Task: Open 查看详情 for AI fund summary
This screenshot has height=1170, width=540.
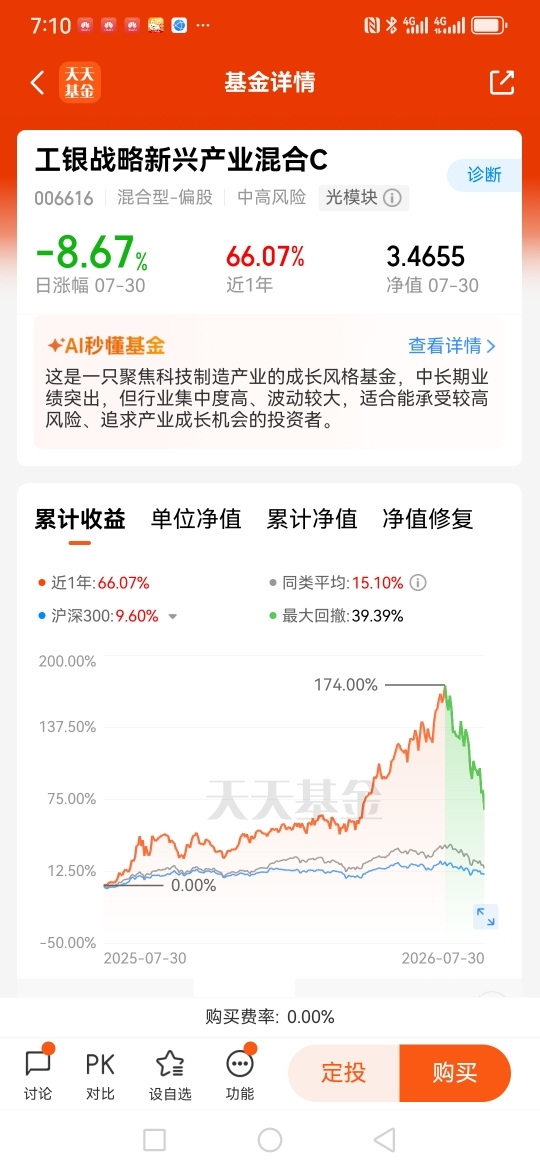Action: (x=452, y=346)
